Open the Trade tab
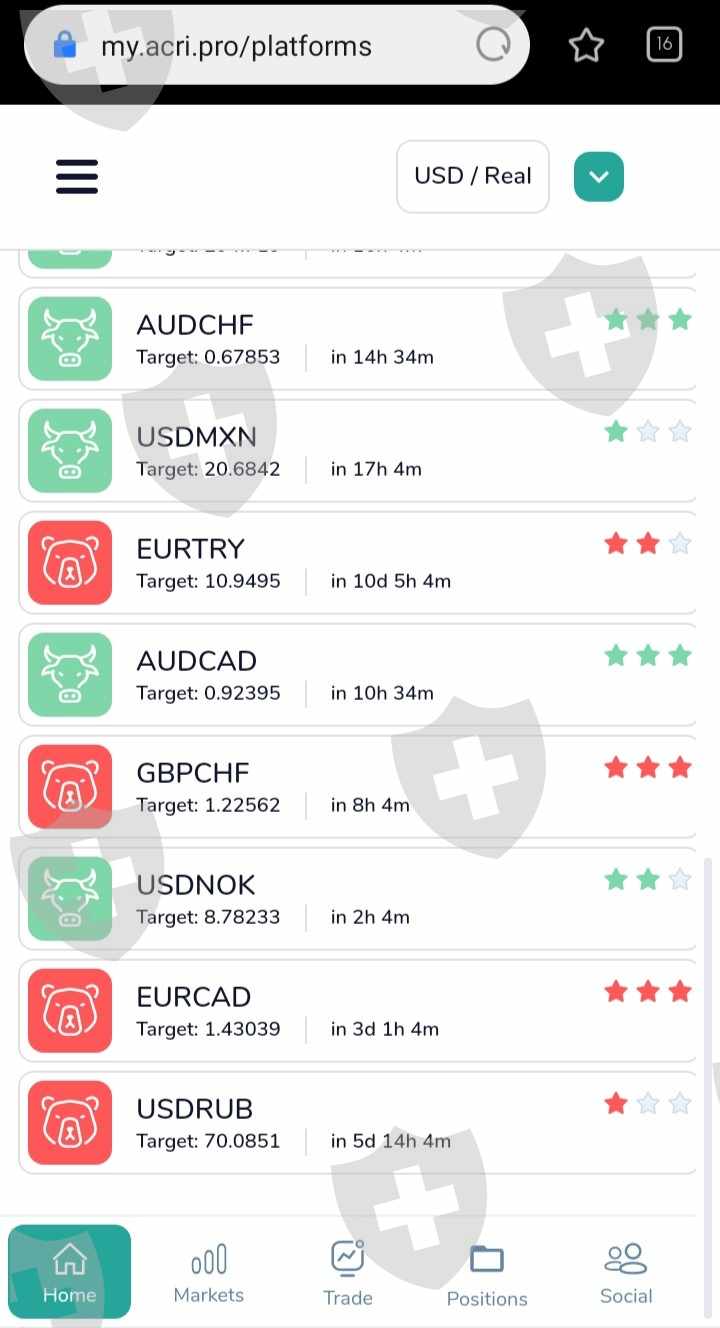The width and height of the screenshot is (720, 1328). click(348, 1273)
